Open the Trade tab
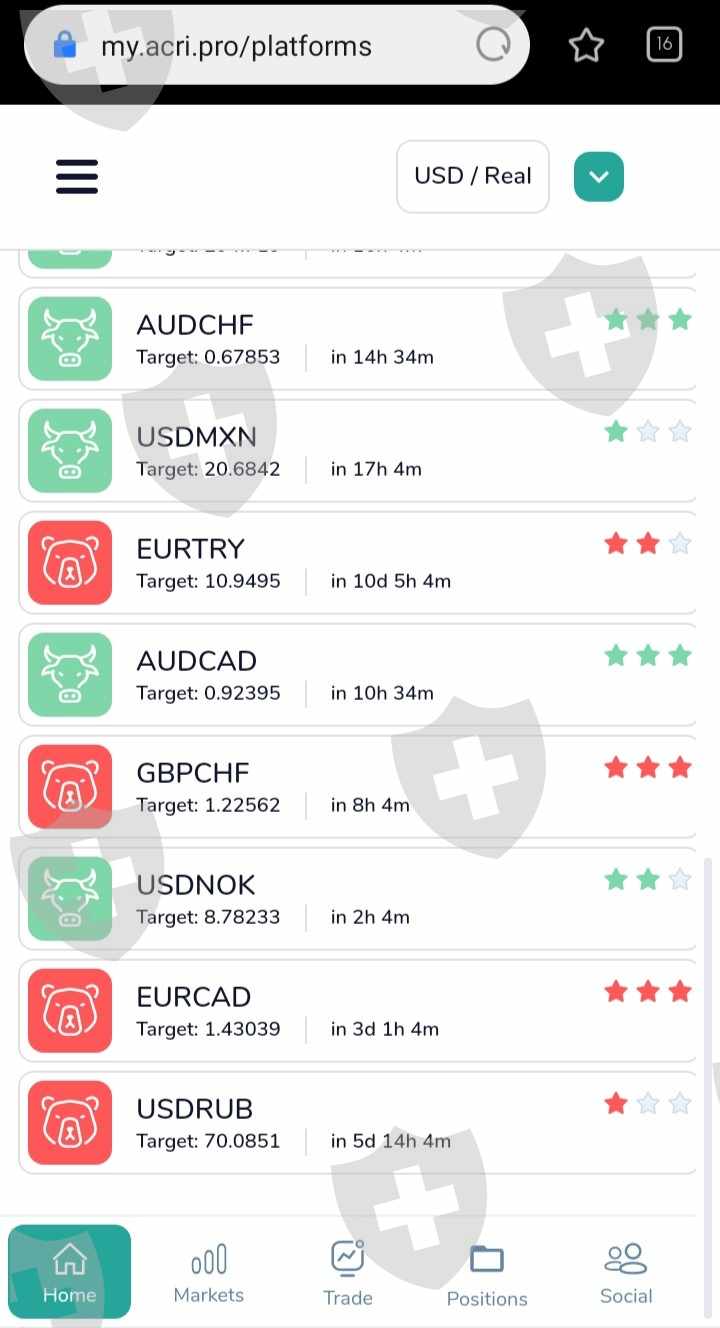The width and height of the screenshot is (720, 1328). click(348, 1273)
